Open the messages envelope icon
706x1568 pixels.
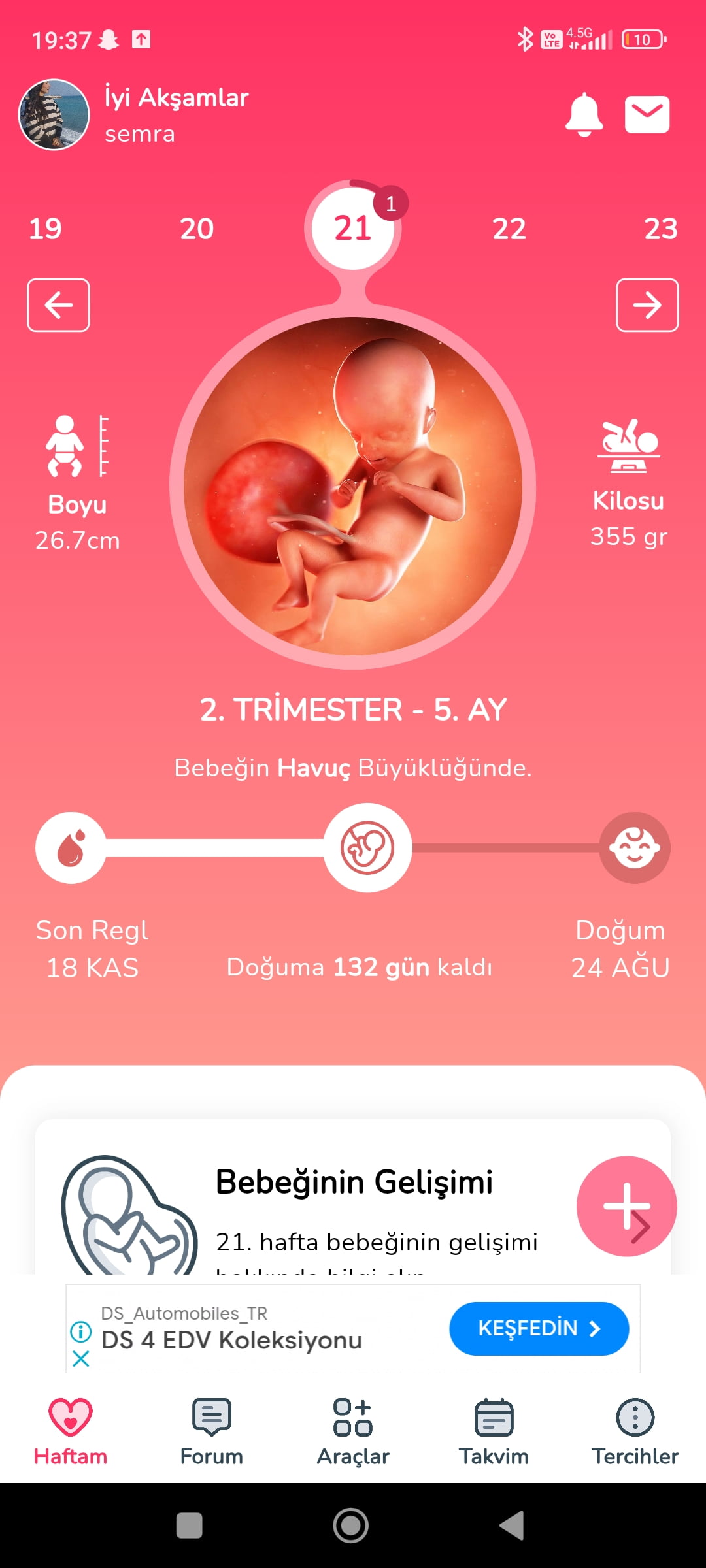coord(647,114)
